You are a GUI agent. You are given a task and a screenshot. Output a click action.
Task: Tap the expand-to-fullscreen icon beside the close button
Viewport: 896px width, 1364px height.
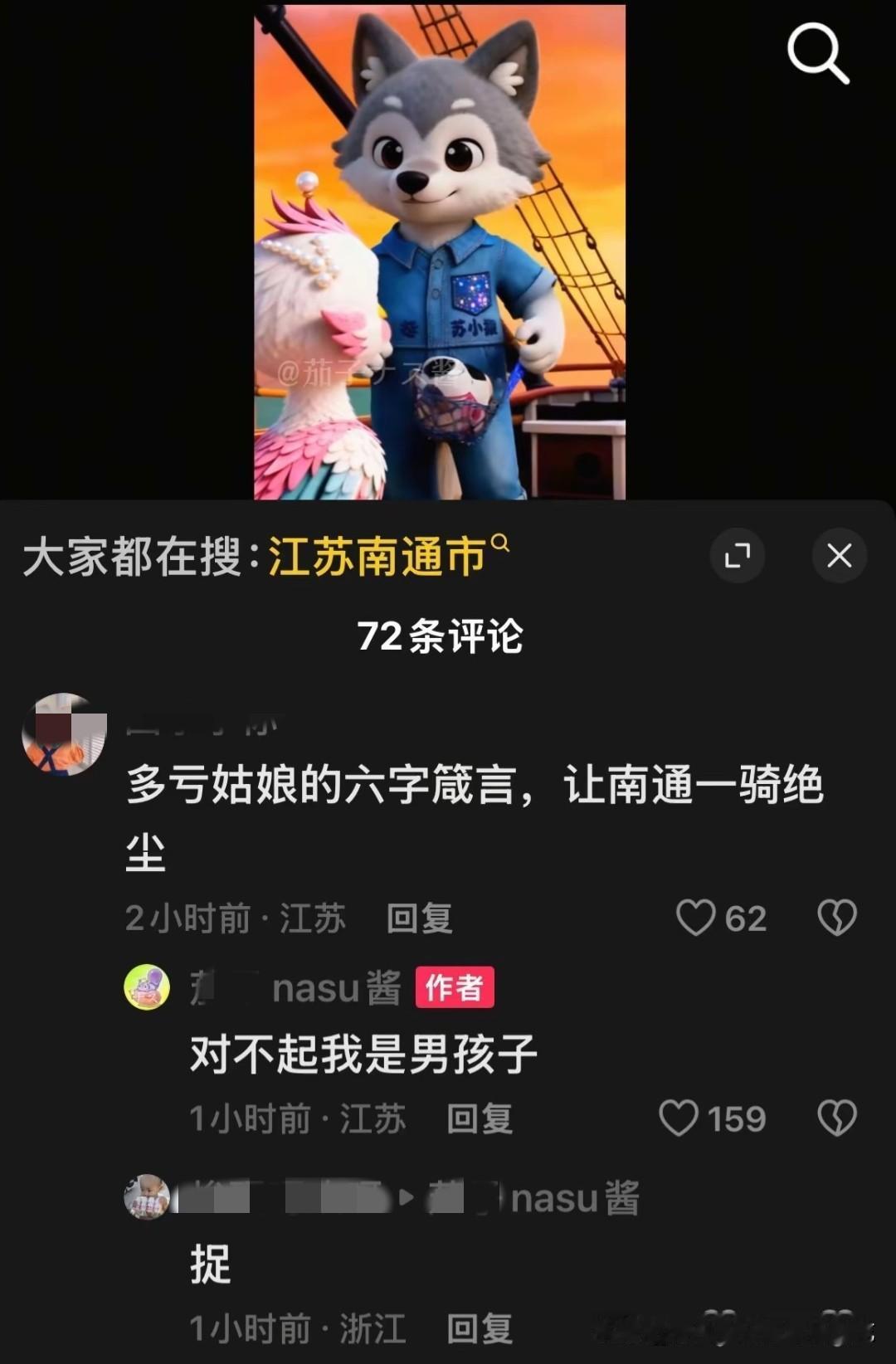point(738,557)
